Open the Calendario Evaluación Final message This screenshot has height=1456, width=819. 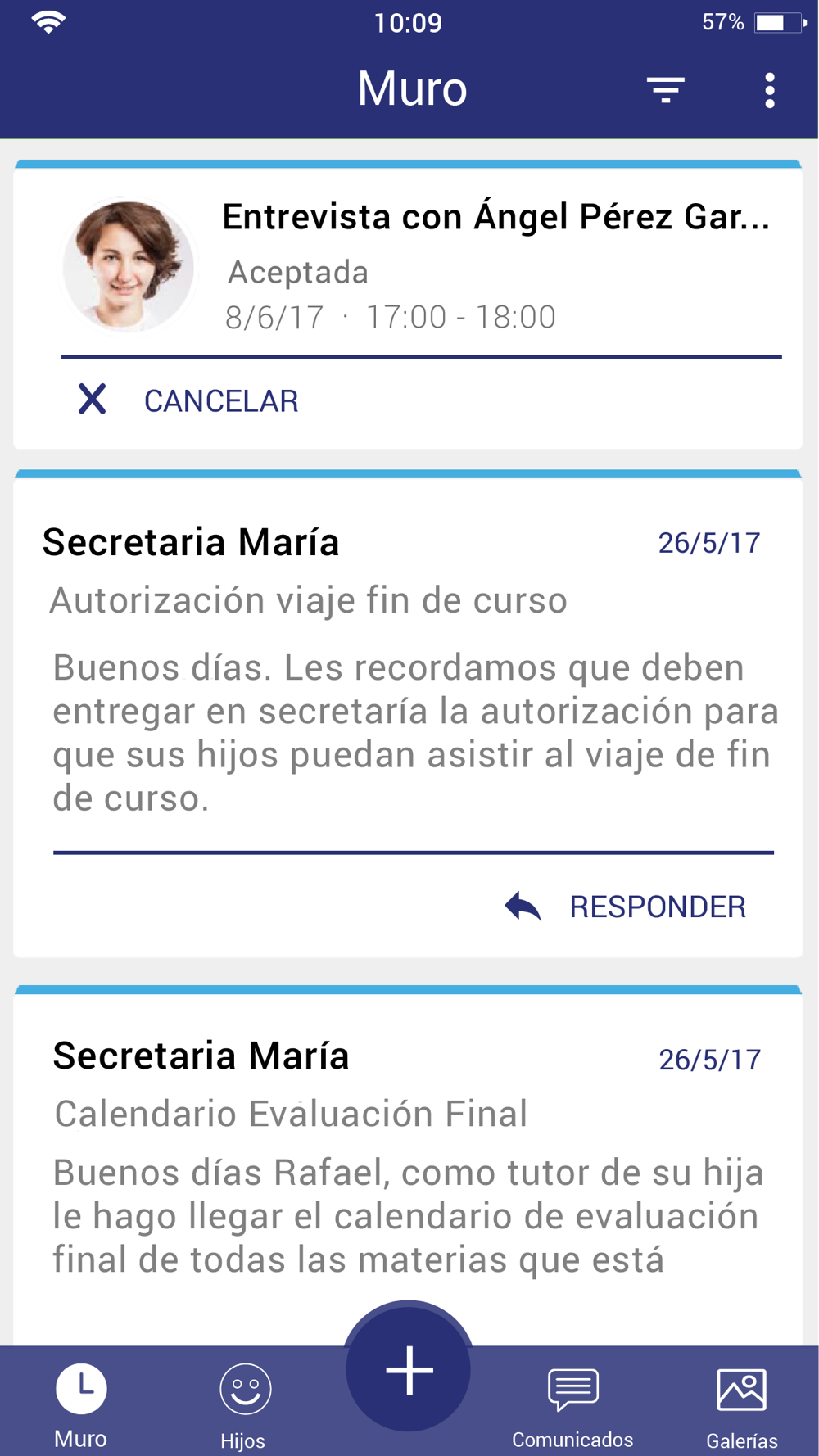408,1163
